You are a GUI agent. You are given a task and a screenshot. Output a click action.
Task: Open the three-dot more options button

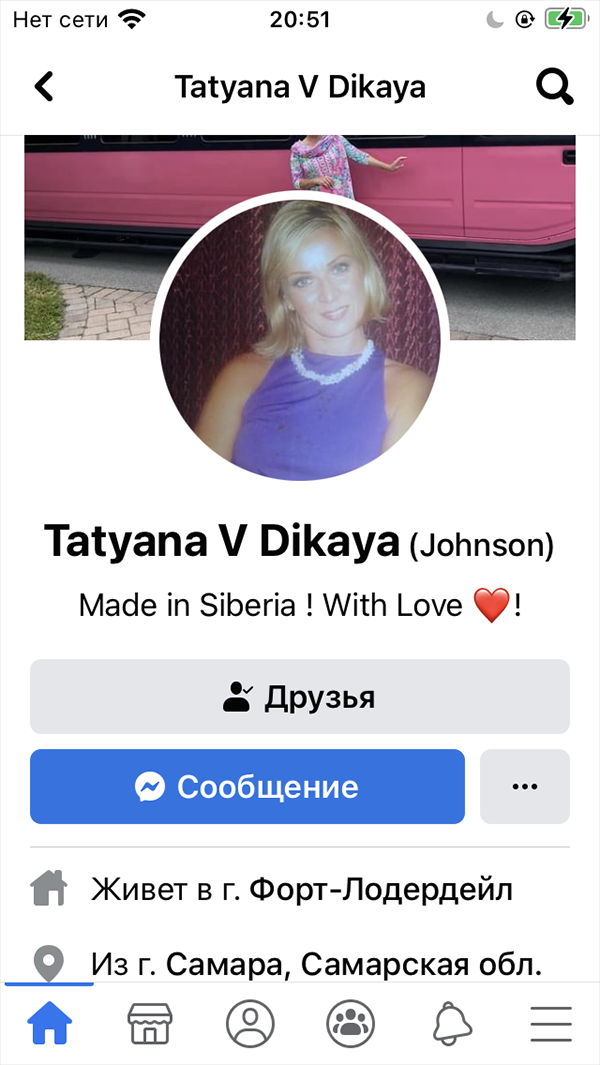tap(524, 787)
